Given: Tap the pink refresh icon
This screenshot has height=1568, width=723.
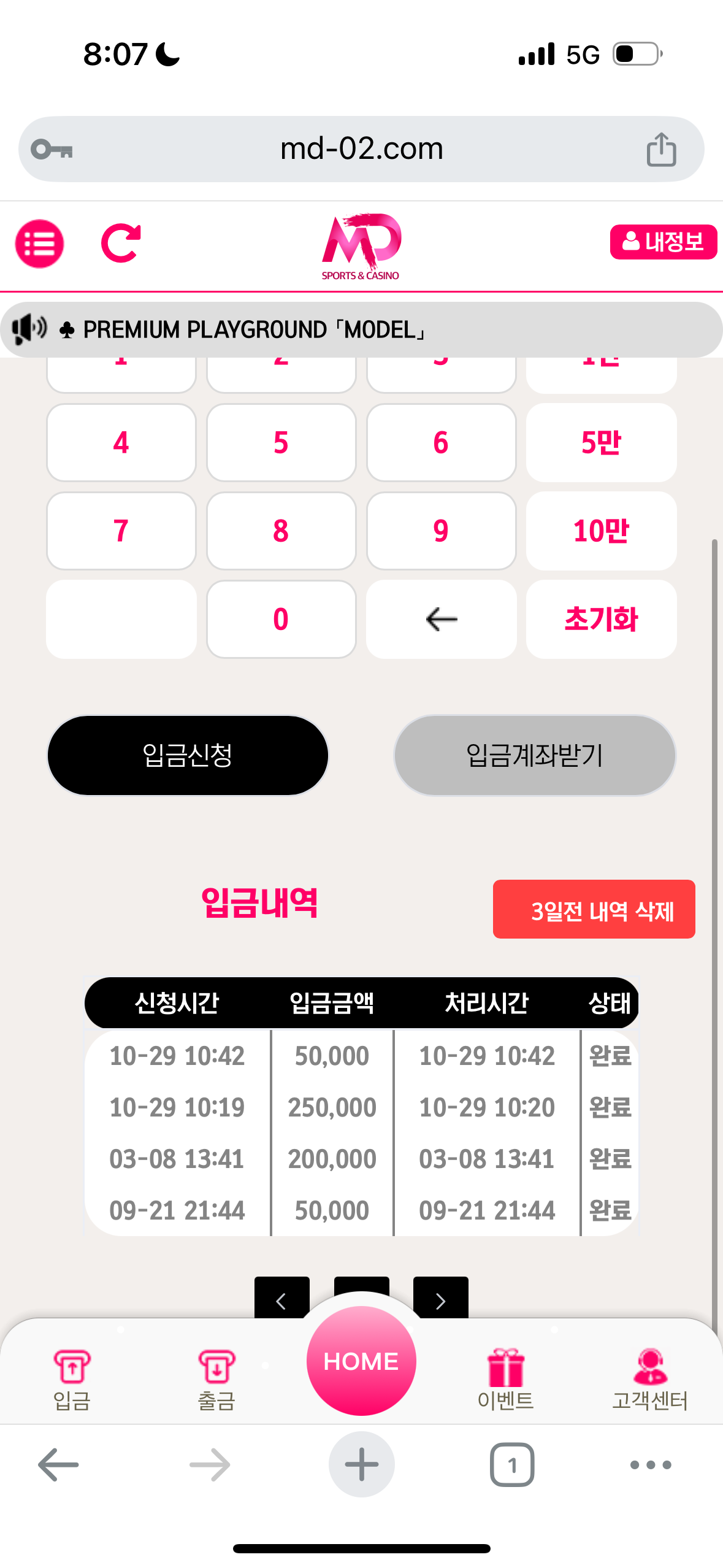Looking at the screenshot, I should tap(121, 243).
